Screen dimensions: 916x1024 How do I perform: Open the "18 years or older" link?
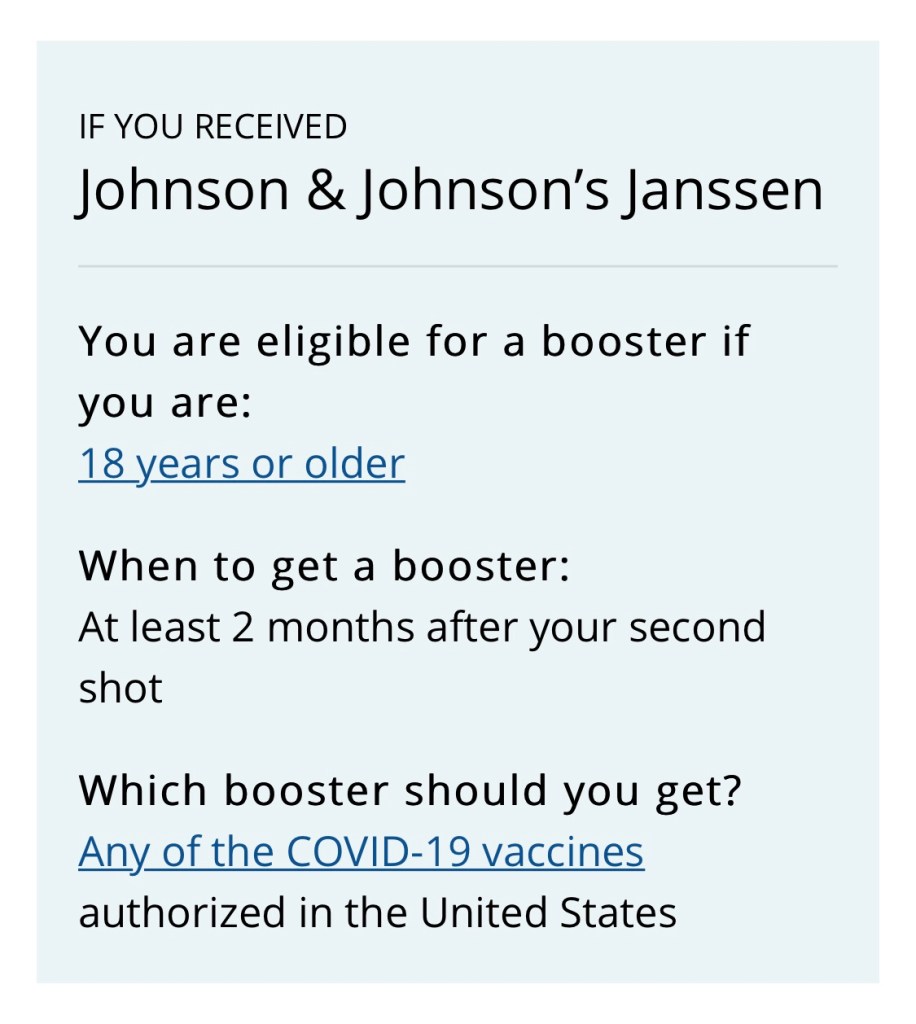(x=241, y=464)
